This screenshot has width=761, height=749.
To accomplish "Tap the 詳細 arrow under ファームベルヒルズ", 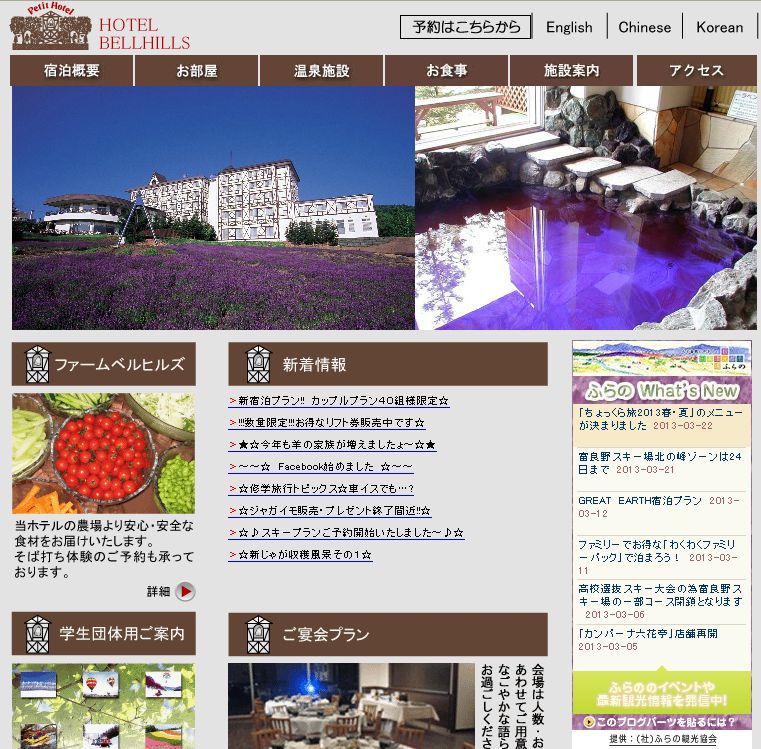I will (x=185, y=592).
